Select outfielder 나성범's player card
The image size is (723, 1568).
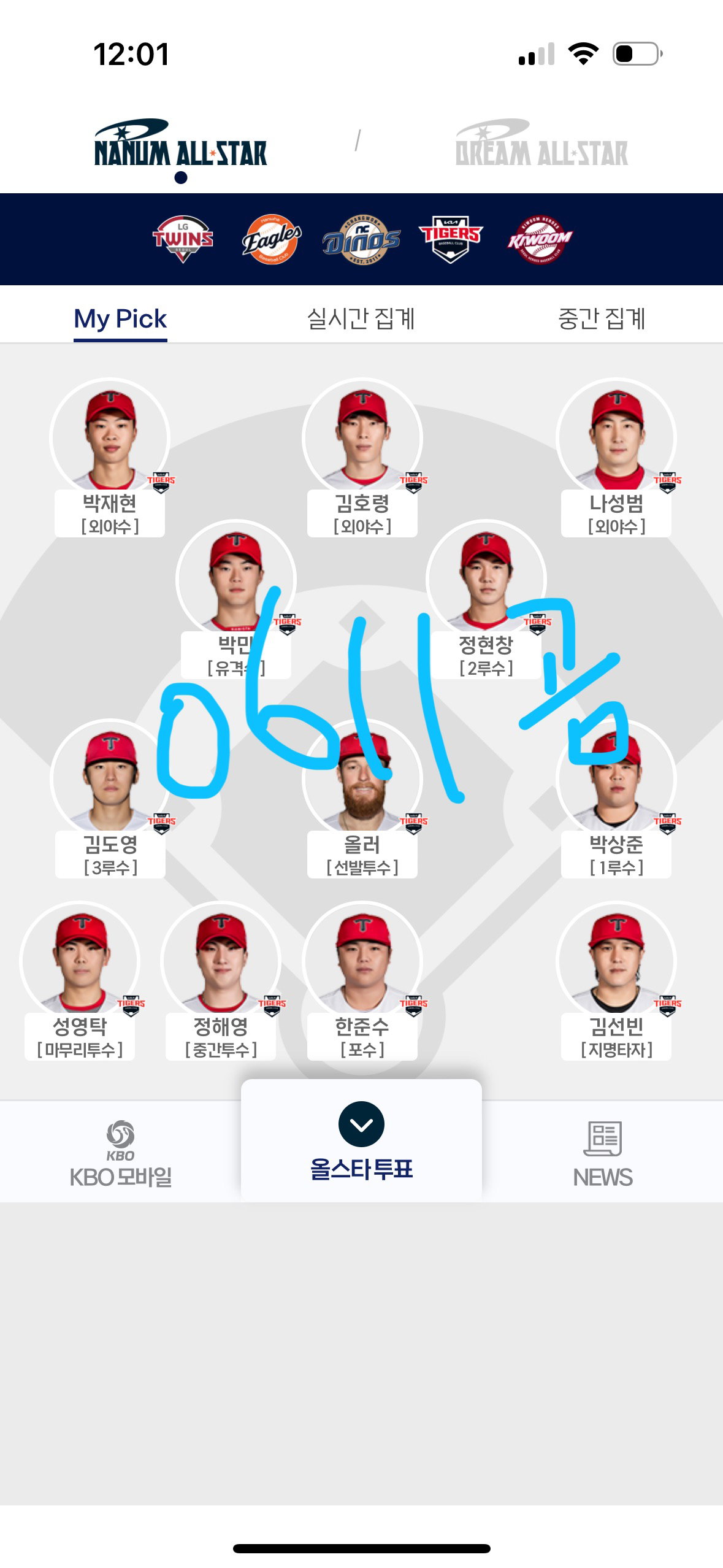click(x=616, y=457)
